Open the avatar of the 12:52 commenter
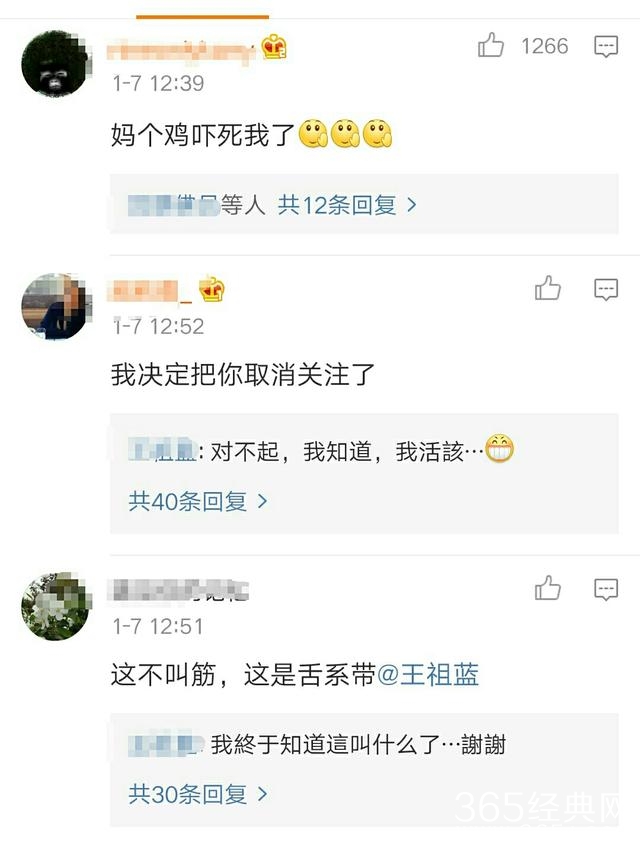The height and width of the screenshot is (846, 640). (x=56, y=305)
